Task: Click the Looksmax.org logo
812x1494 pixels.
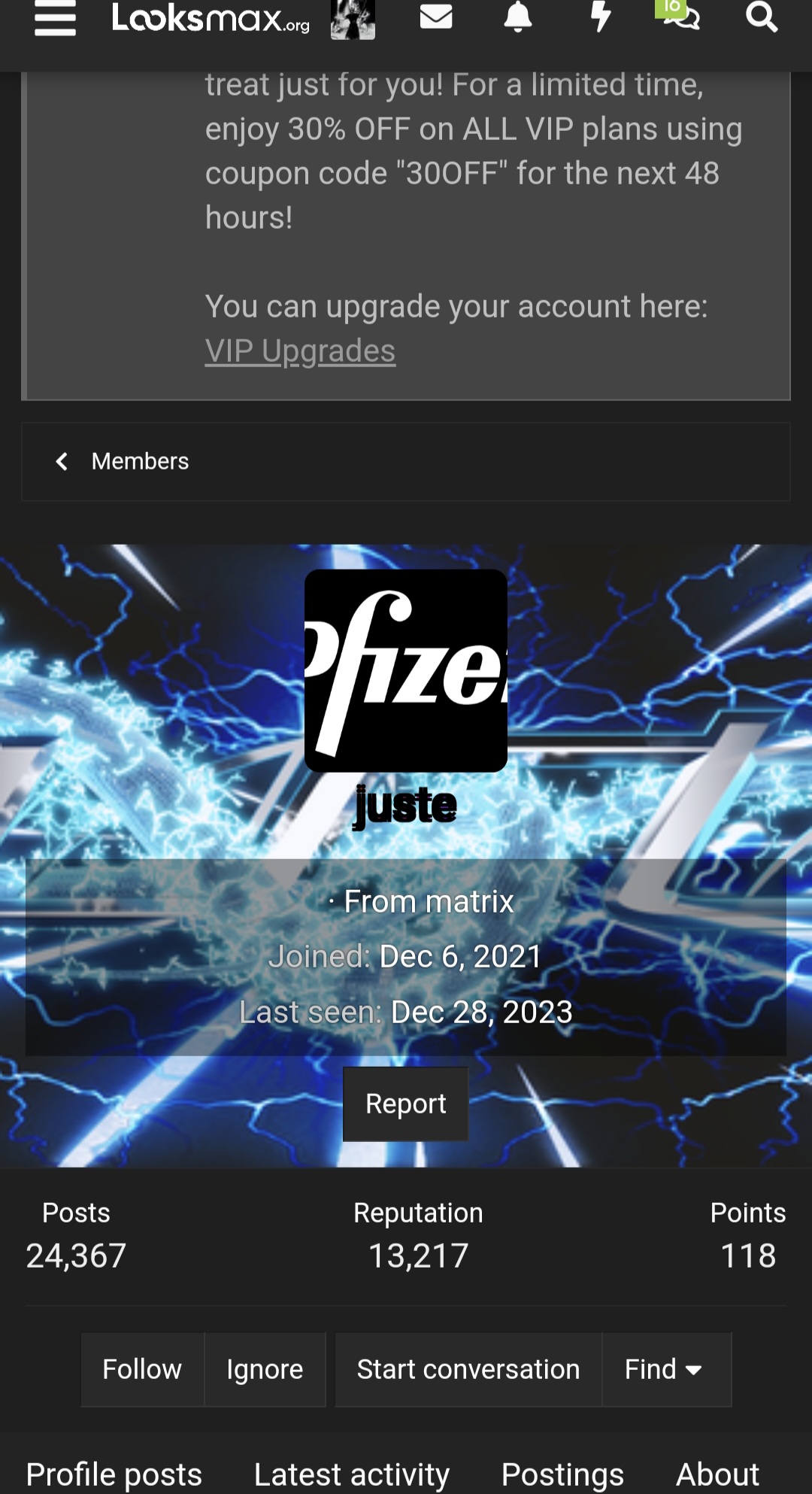Action: pos(209,21)
